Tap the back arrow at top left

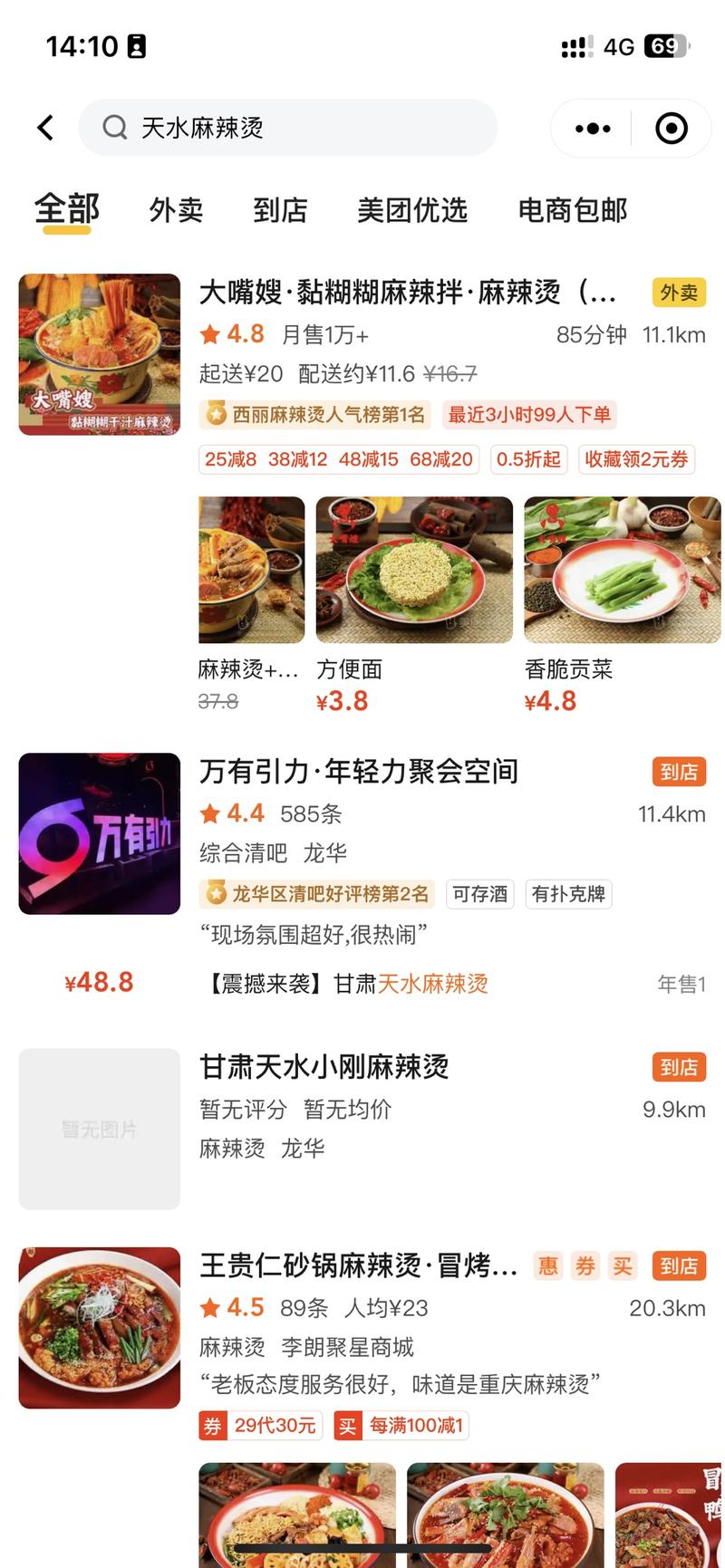(x=44, y=128)
